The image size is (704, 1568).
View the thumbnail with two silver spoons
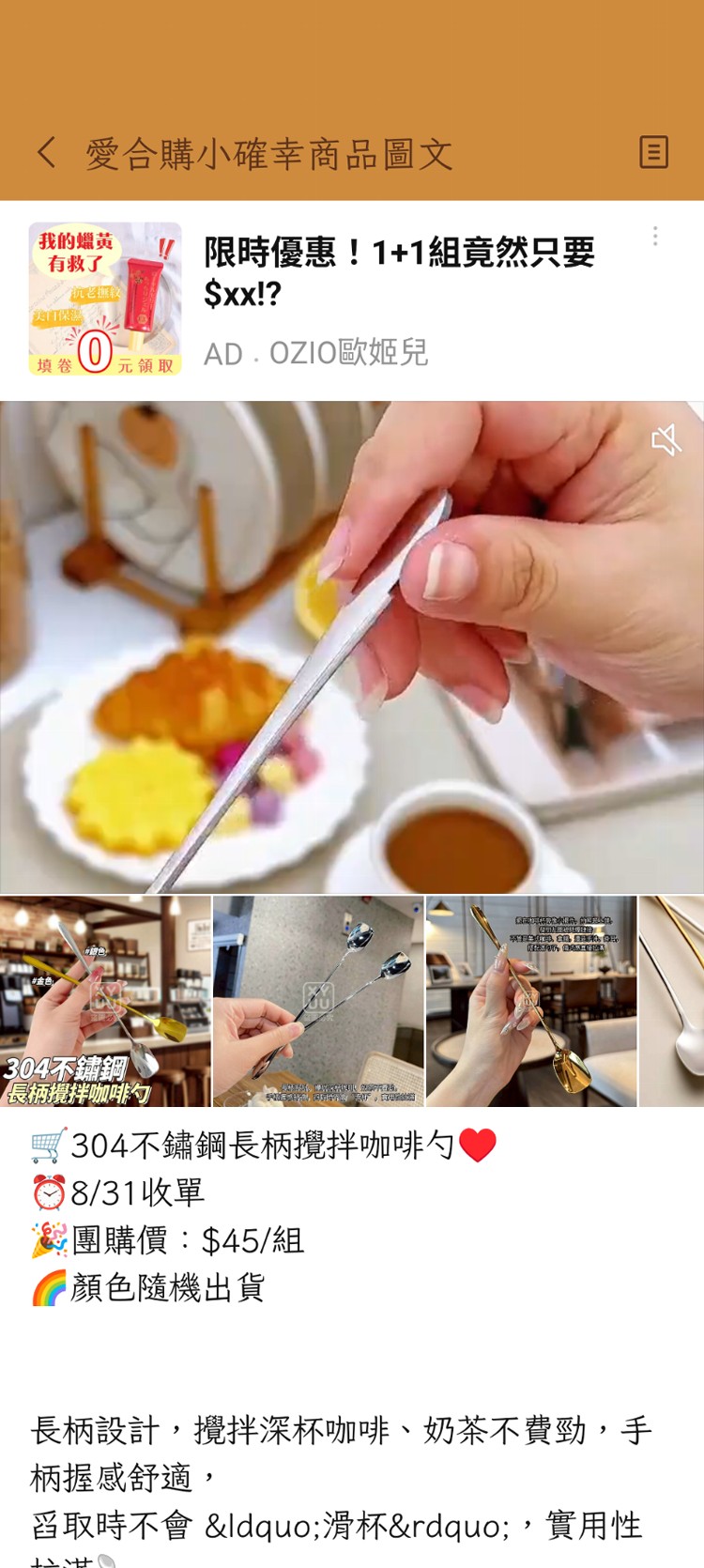[x=318, y=1001]
